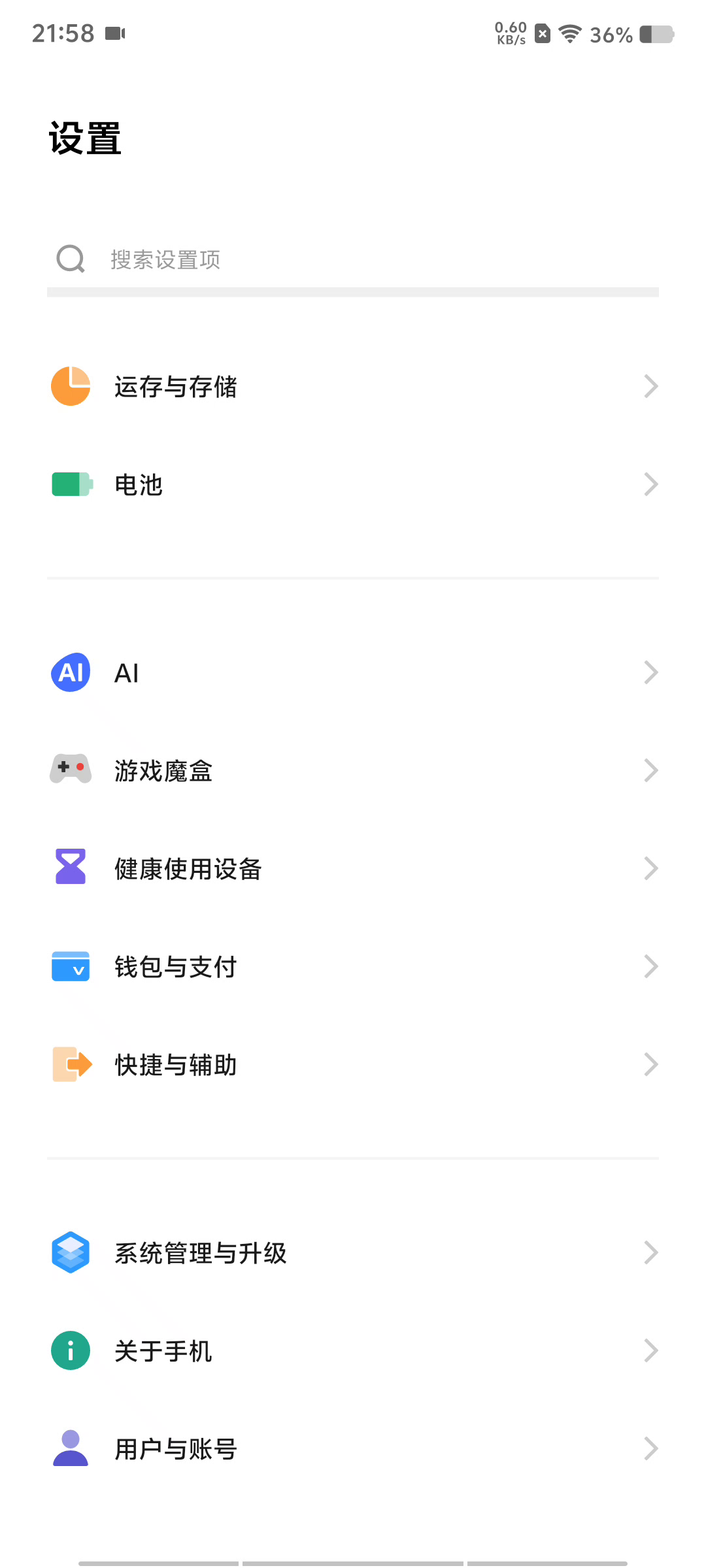
Task: Open the AI settings row
Action: [x=353, y=672]
